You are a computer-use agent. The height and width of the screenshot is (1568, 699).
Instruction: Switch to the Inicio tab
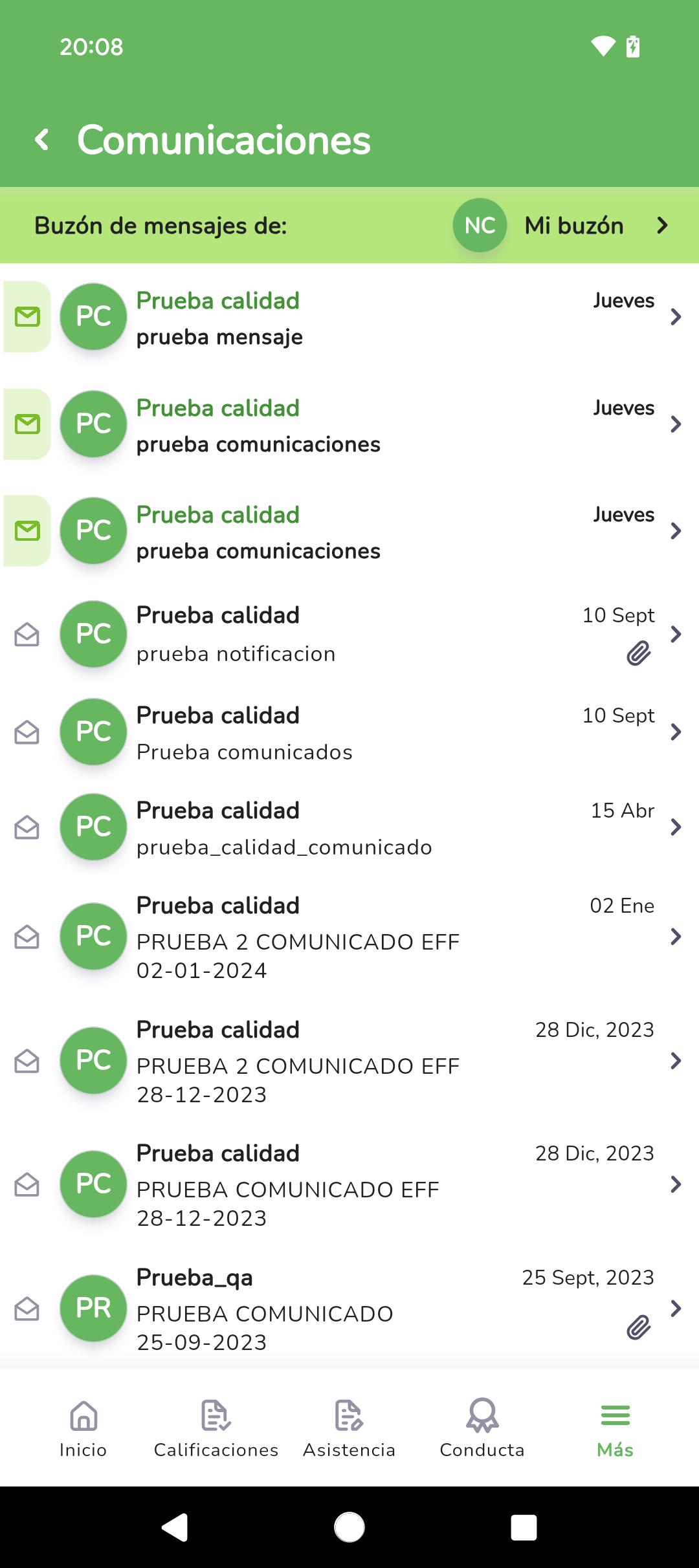click(x=83, y=1428)
